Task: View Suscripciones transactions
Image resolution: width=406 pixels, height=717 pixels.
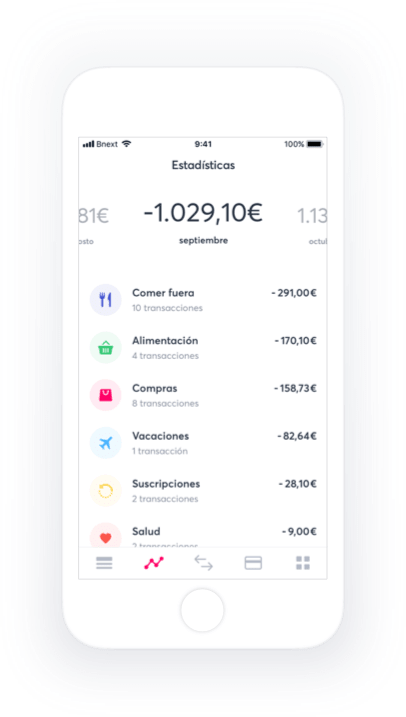Action: (203, 491)
